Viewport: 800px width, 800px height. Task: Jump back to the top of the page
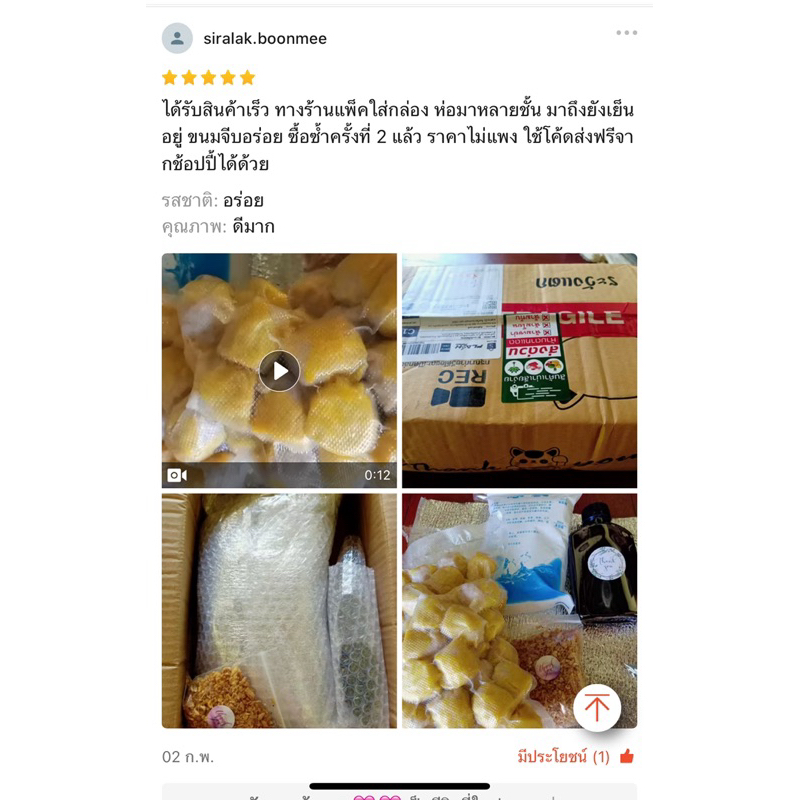597,707
